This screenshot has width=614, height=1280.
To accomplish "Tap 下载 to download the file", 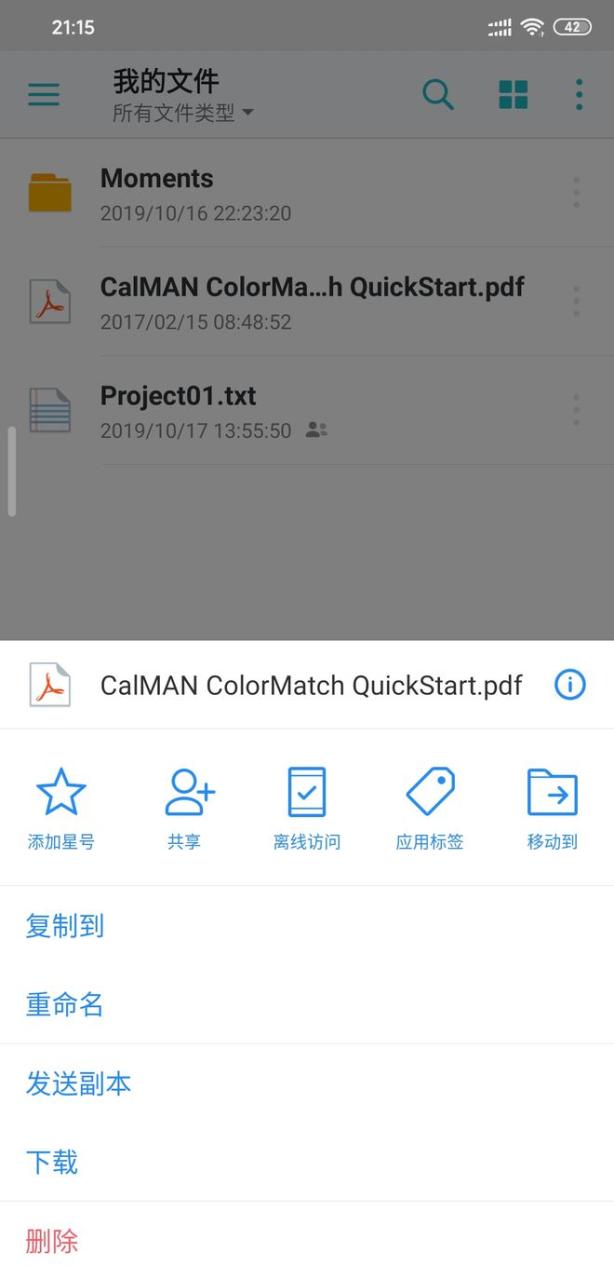I will pyautogui.click(x=52, y=1163).
